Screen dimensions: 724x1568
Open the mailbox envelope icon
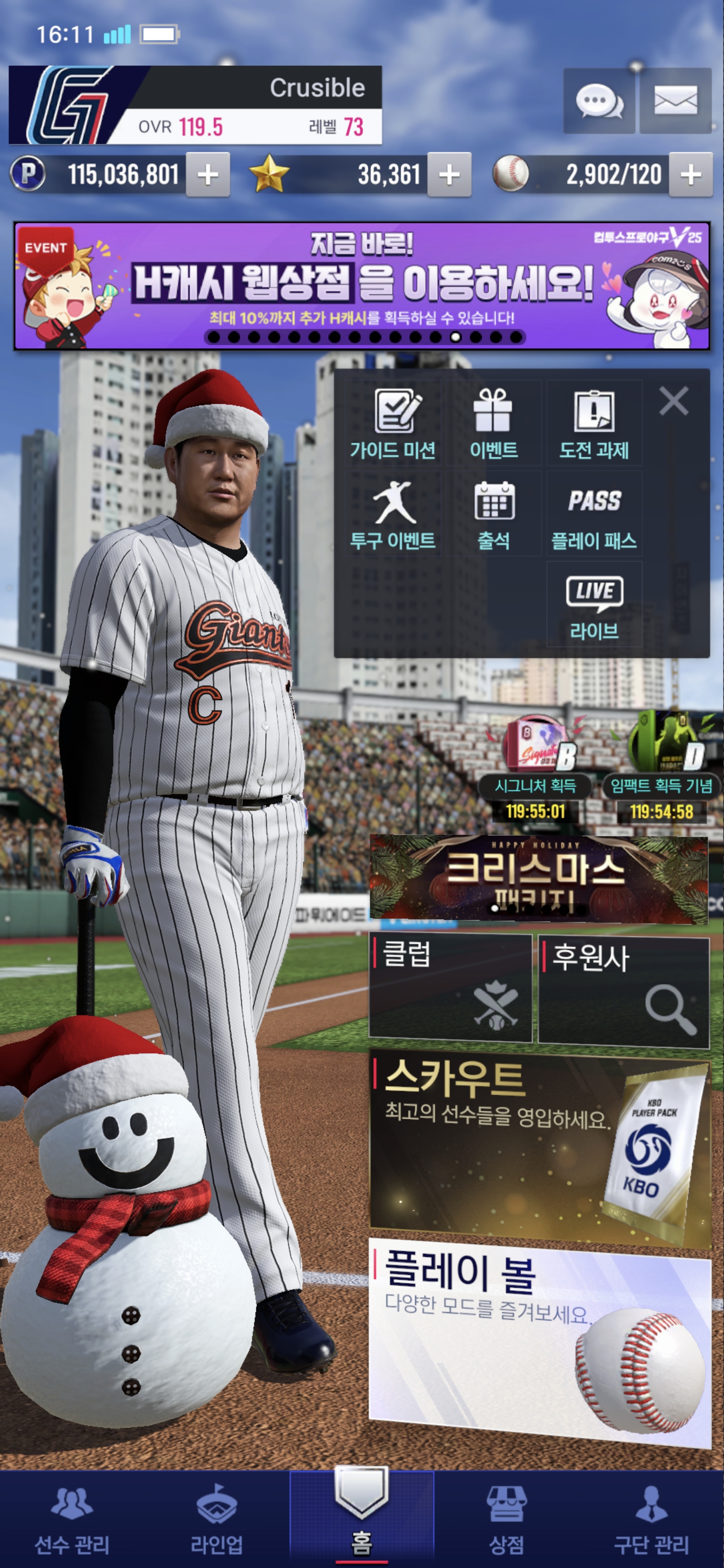click(x=675, y=101)
